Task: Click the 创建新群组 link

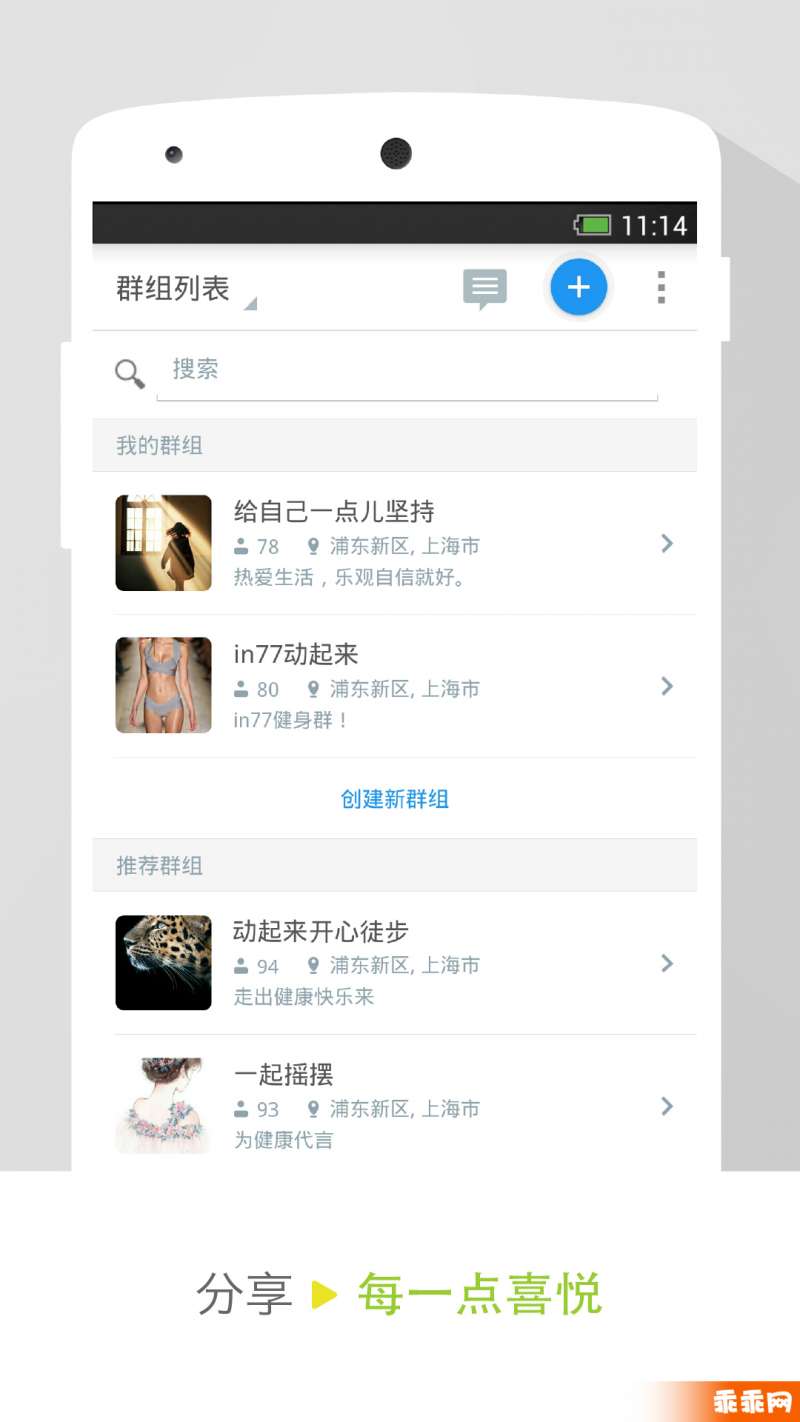Action: pyautogui.click(x=395, y=799)
